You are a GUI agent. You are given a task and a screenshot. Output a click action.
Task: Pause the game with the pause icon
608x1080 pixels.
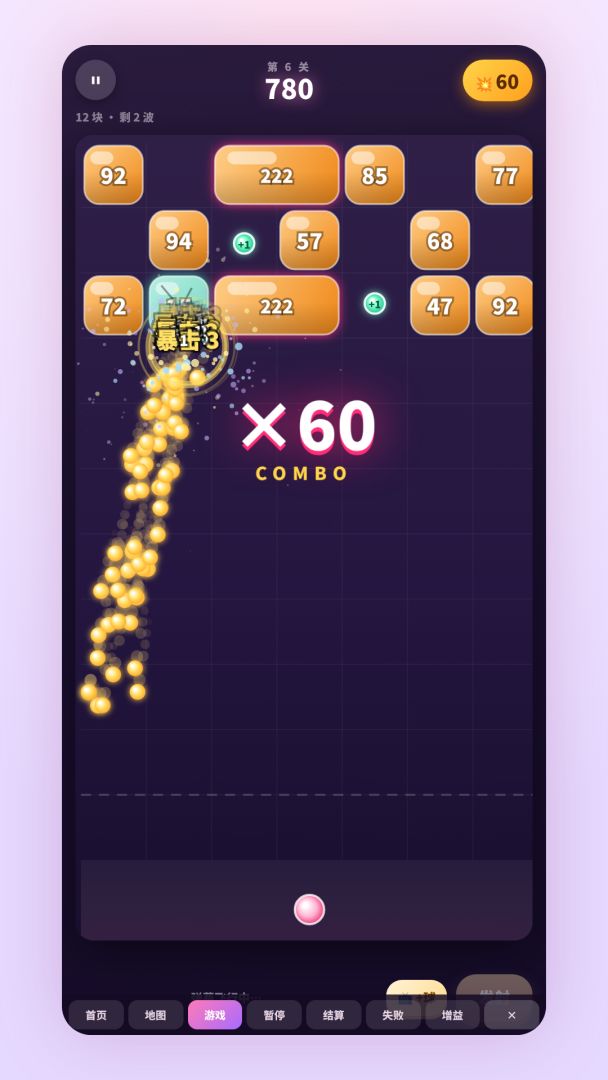96,80
